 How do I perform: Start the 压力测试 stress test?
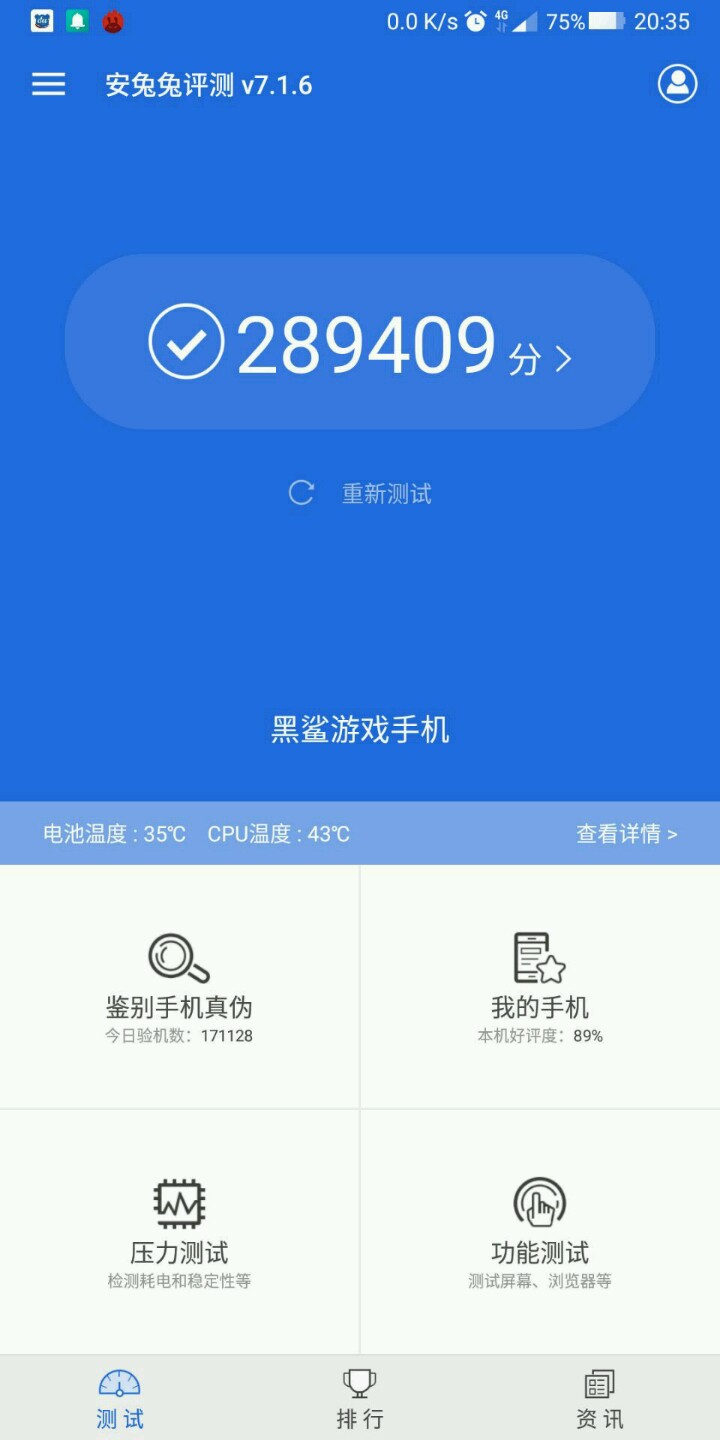(x=179, y=1232)
